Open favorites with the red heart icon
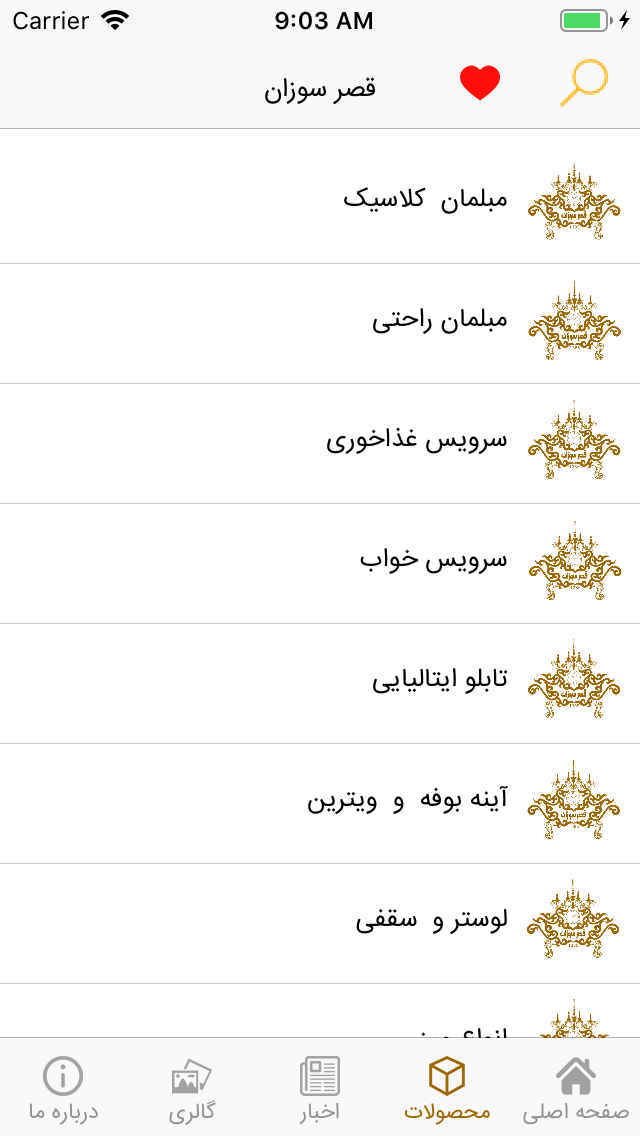 480,83
